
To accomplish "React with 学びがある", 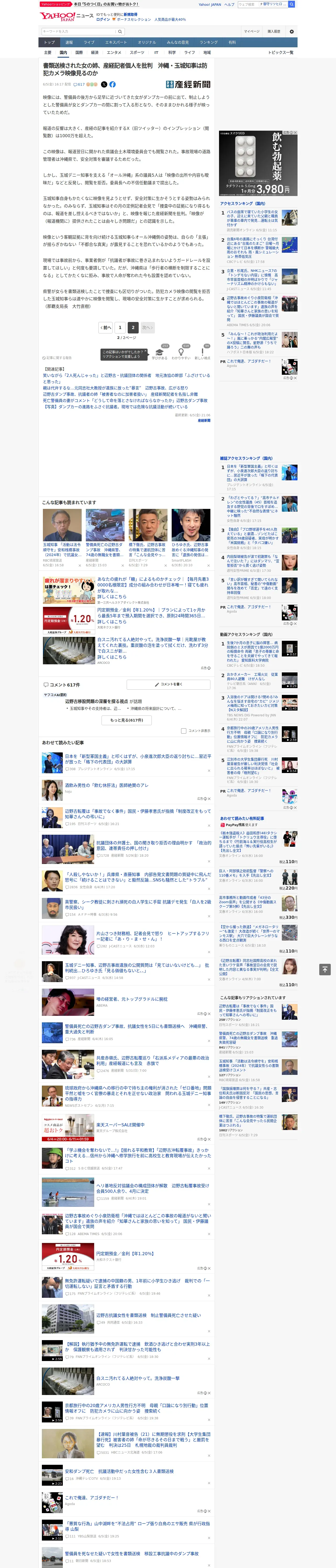I will coord(160,353).
